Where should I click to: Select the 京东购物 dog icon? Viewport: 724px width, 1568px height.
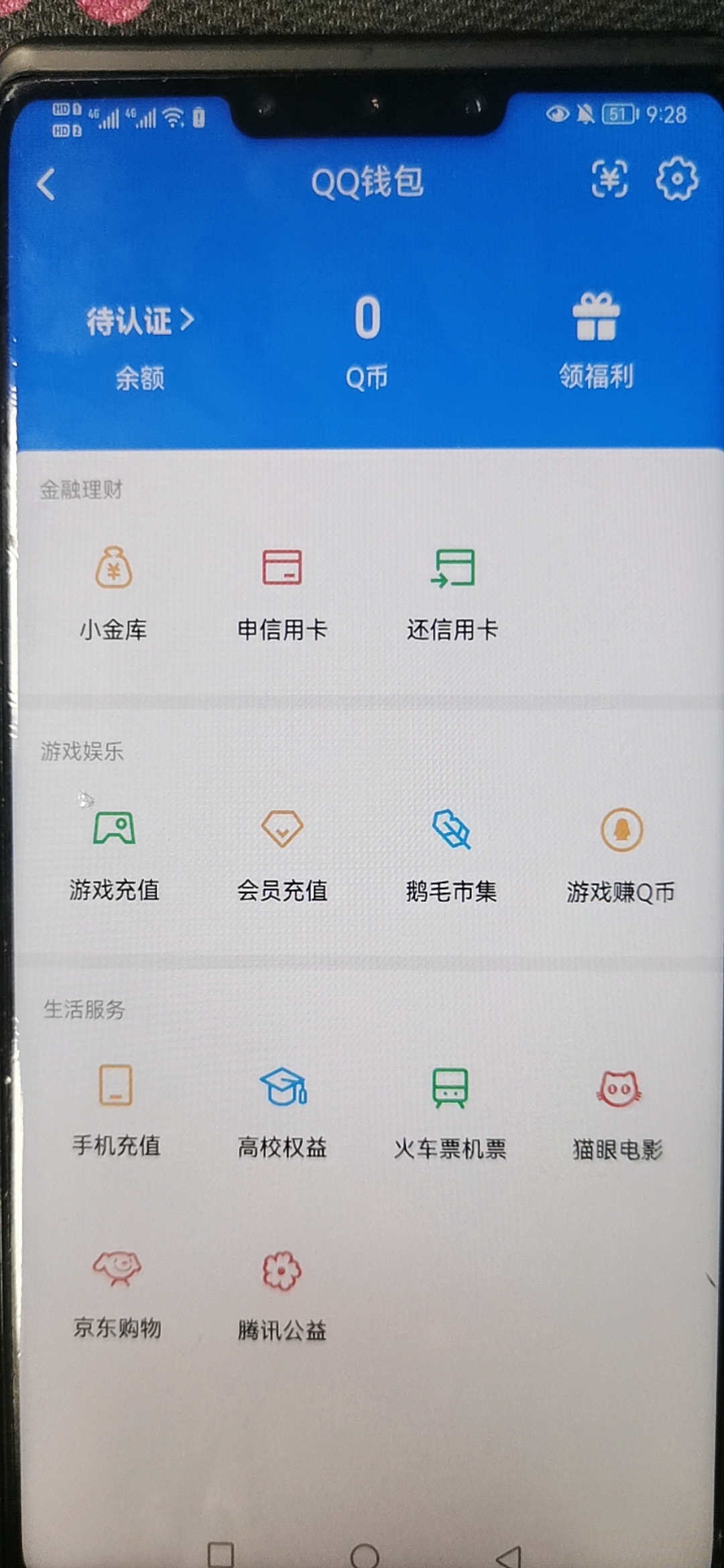[x=117, y=1268]
